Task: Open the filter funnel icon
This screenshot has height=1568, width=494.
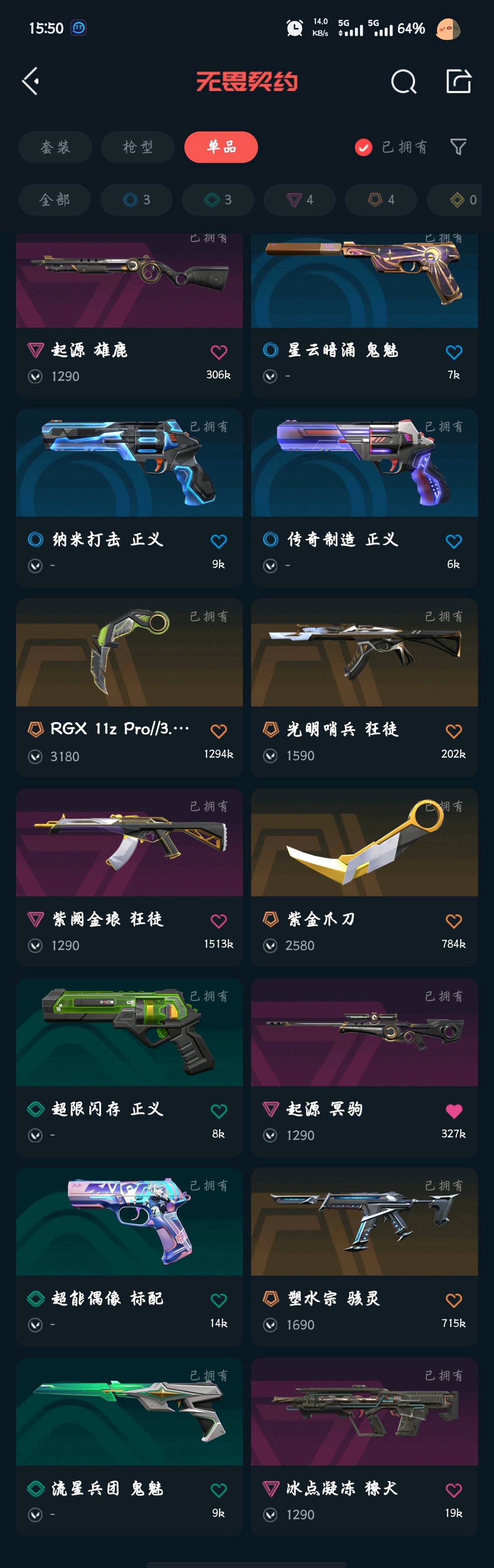Action: pyautogui.click(x=458, y=147)
